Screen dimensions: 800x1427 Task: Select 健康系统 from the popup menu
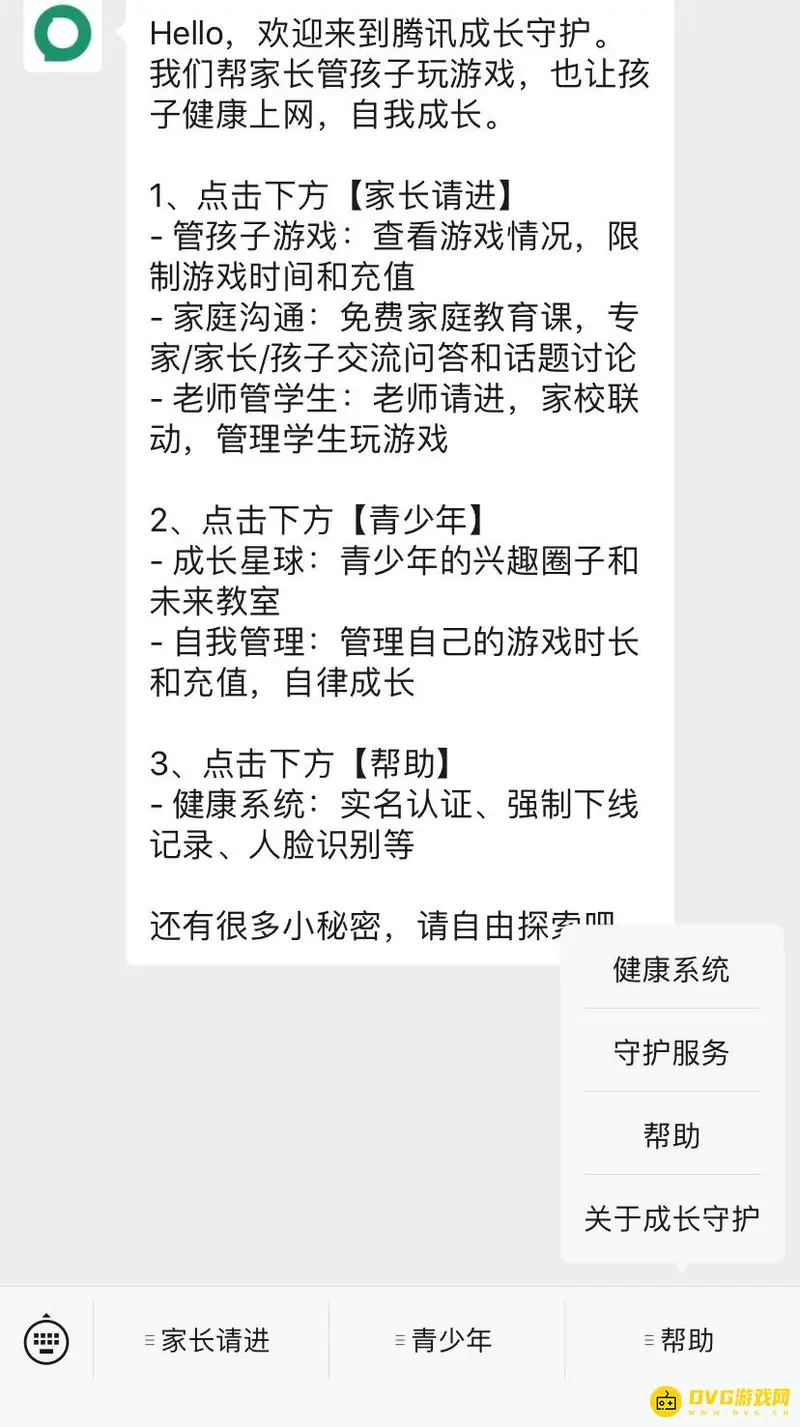[x=671, y=969]
